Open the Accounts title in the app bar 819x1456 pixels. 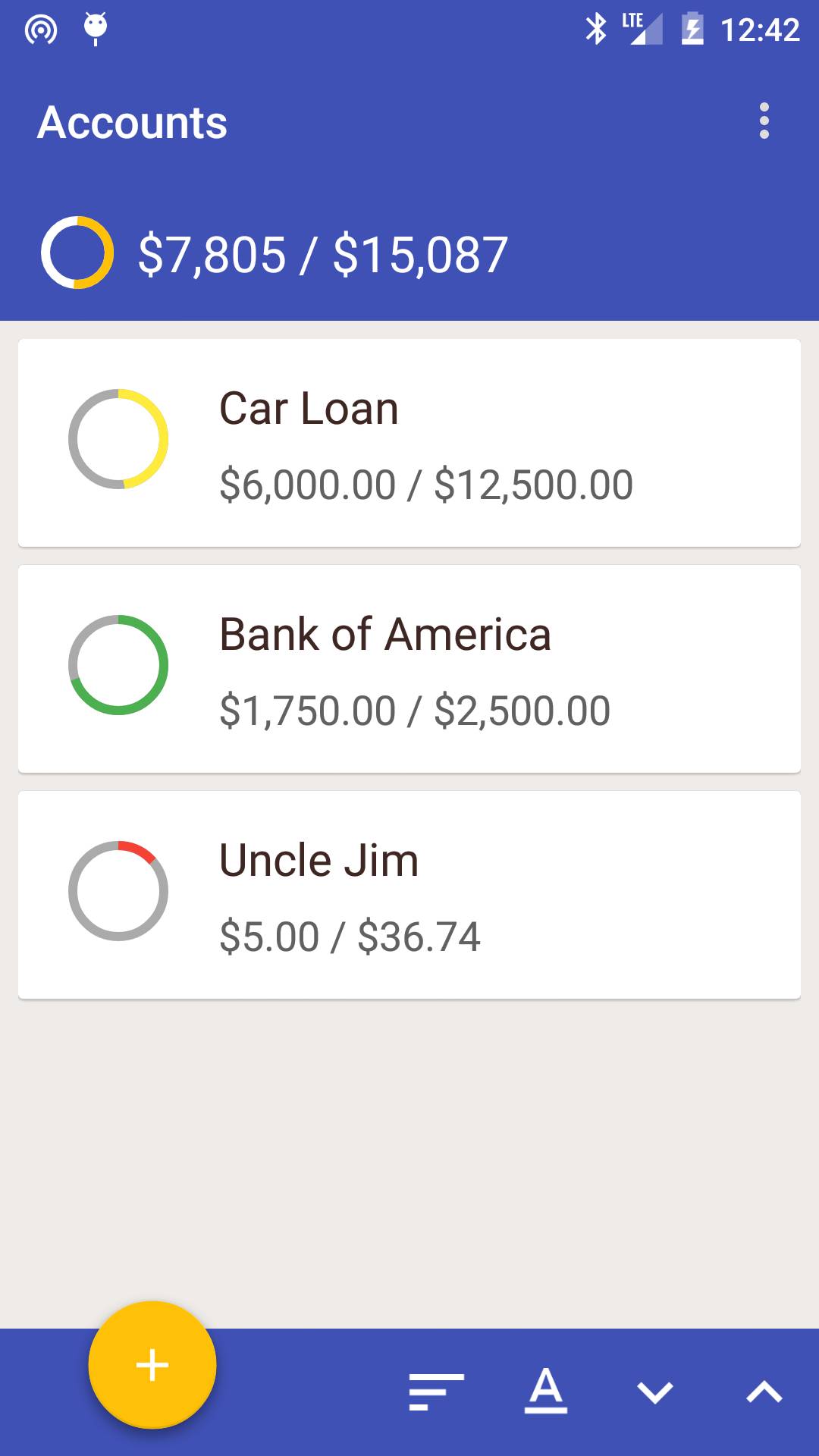(132, 122)
